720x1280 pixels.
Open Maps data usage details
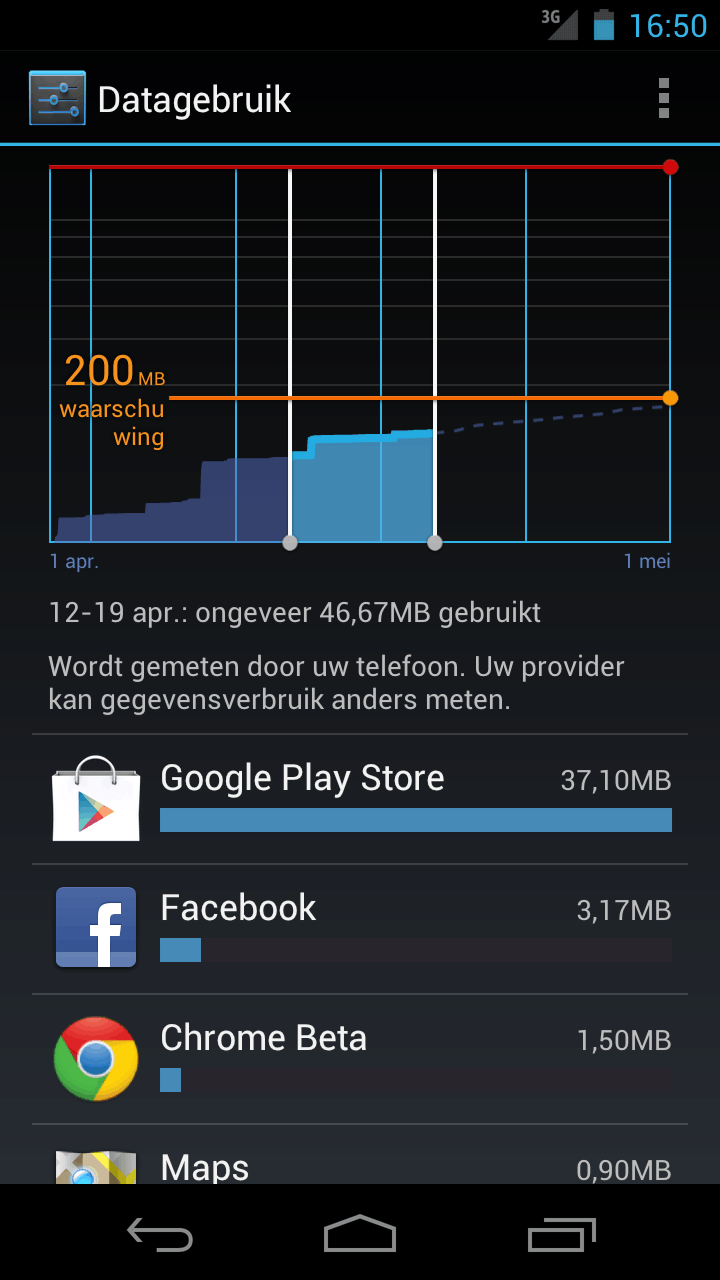360,1165
